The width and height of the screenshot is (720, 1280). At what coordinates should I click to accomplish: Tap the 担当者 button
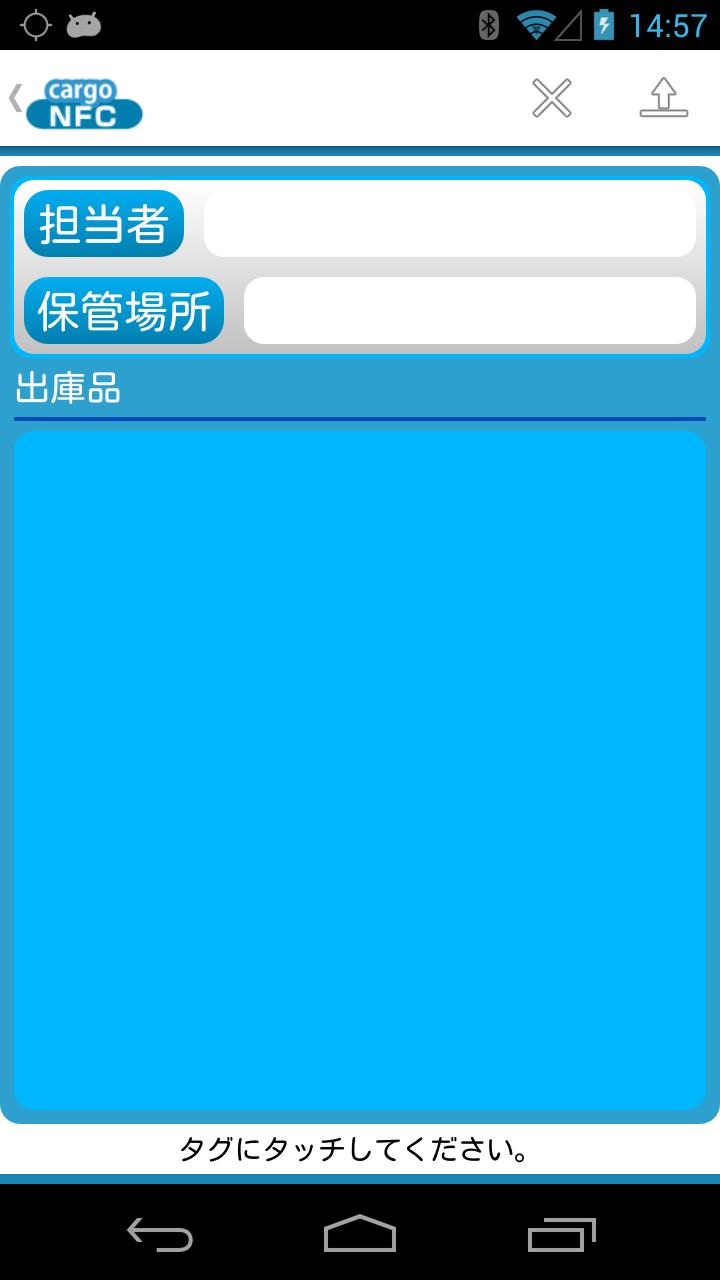click(x=104, y=223)
